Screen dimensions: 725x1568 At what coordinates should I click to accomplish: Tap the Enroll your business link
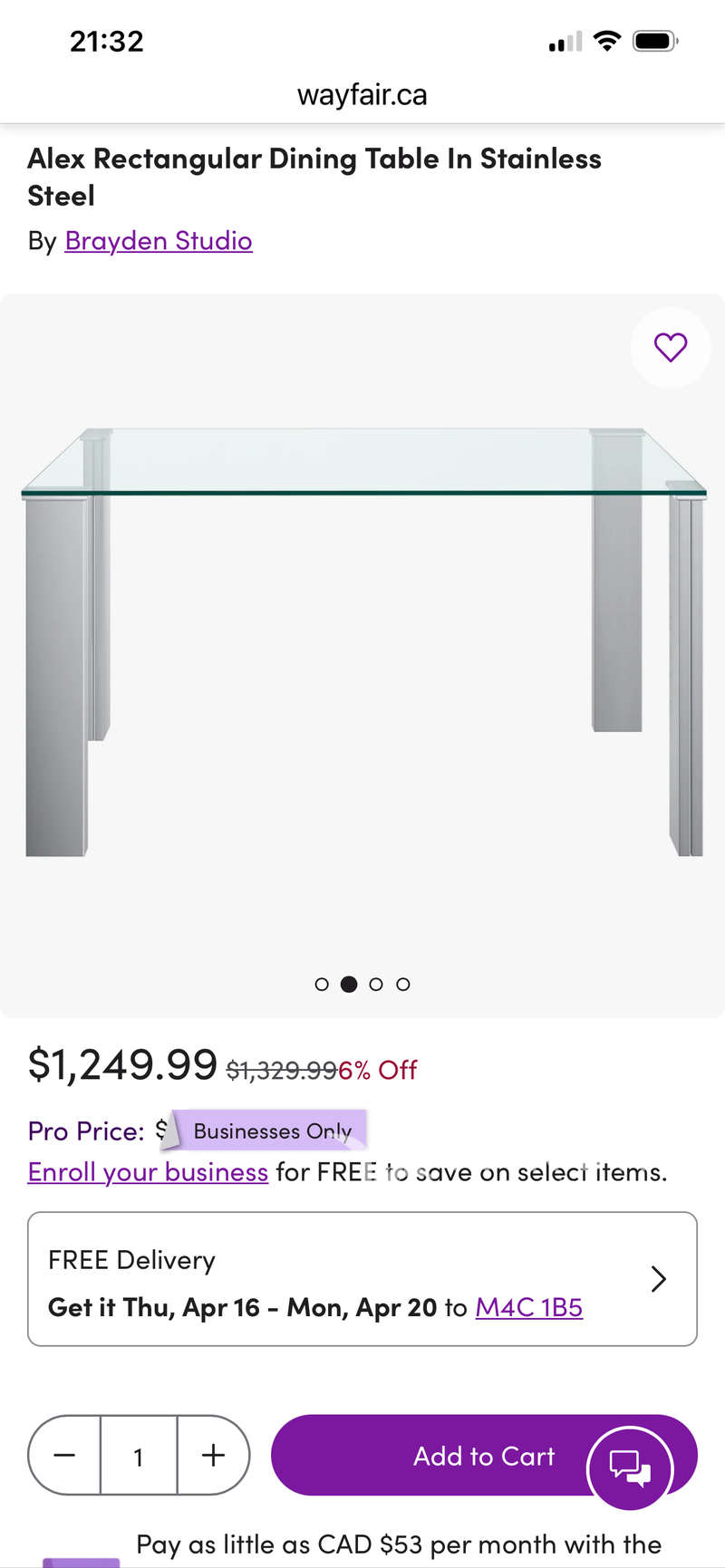tap(148, 1172)
